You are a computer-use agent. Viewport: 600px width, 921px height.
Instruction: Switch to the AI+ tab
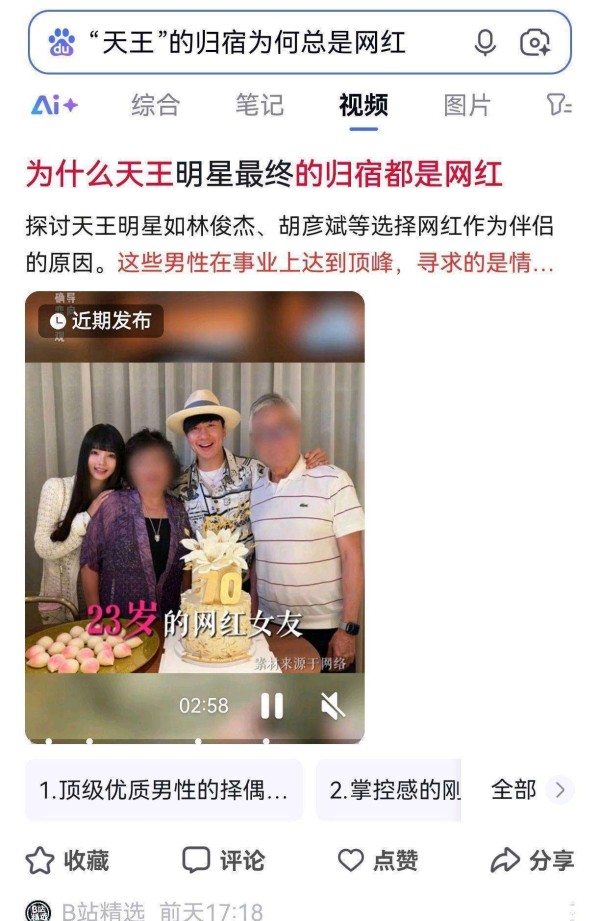(53, 104)
